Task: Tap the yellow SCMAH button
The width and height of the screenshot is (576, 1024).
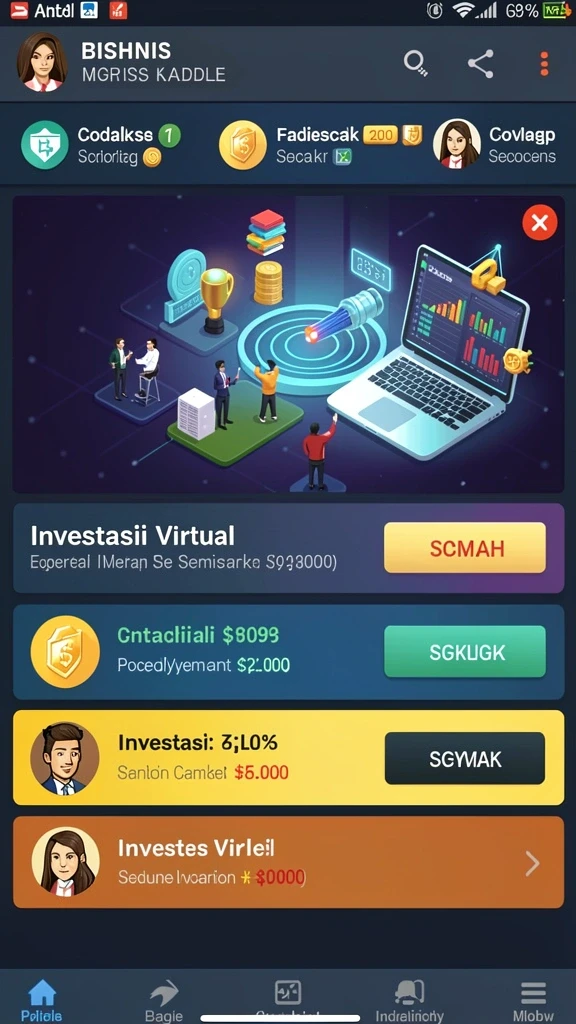Action: [464, 548]
